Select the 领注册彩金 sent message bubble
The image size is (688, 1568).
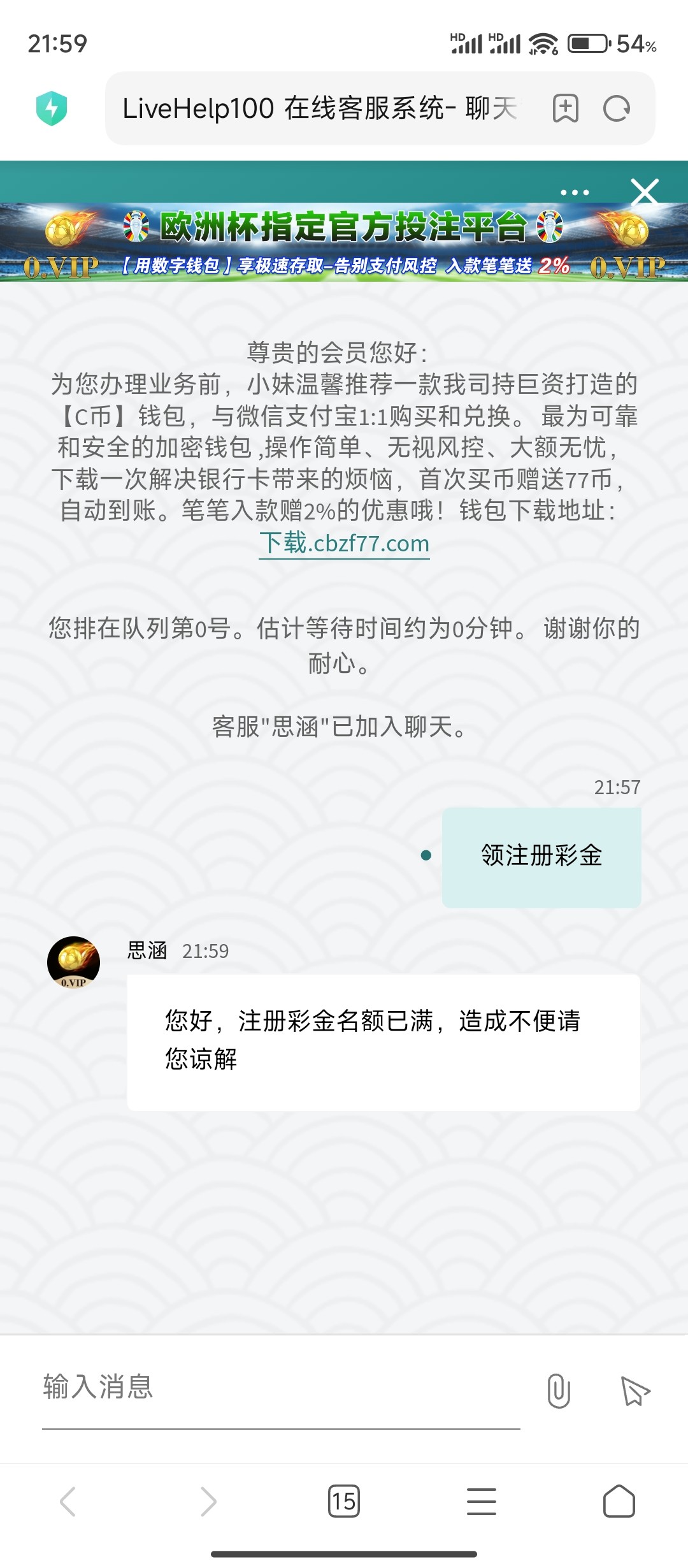click(x=542, y=857)
